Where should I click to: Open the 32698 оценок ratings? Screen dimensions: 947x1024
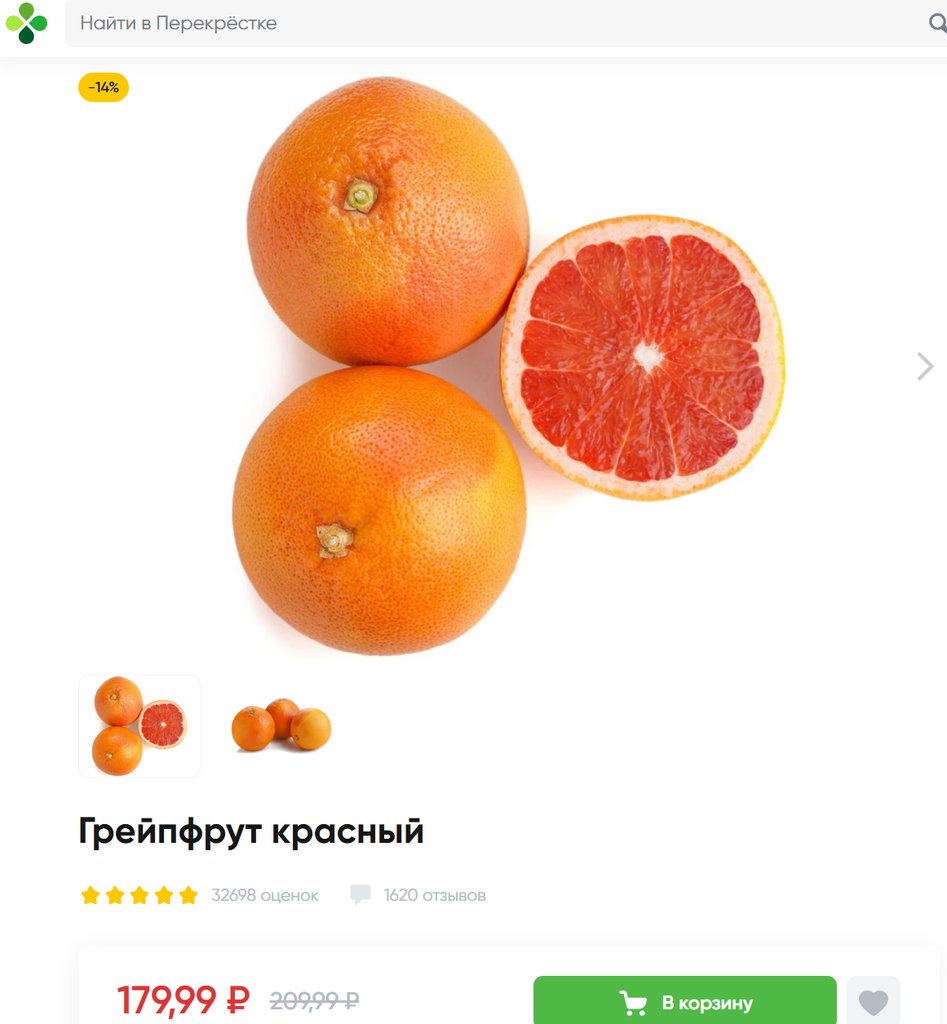tap(264, 895)
